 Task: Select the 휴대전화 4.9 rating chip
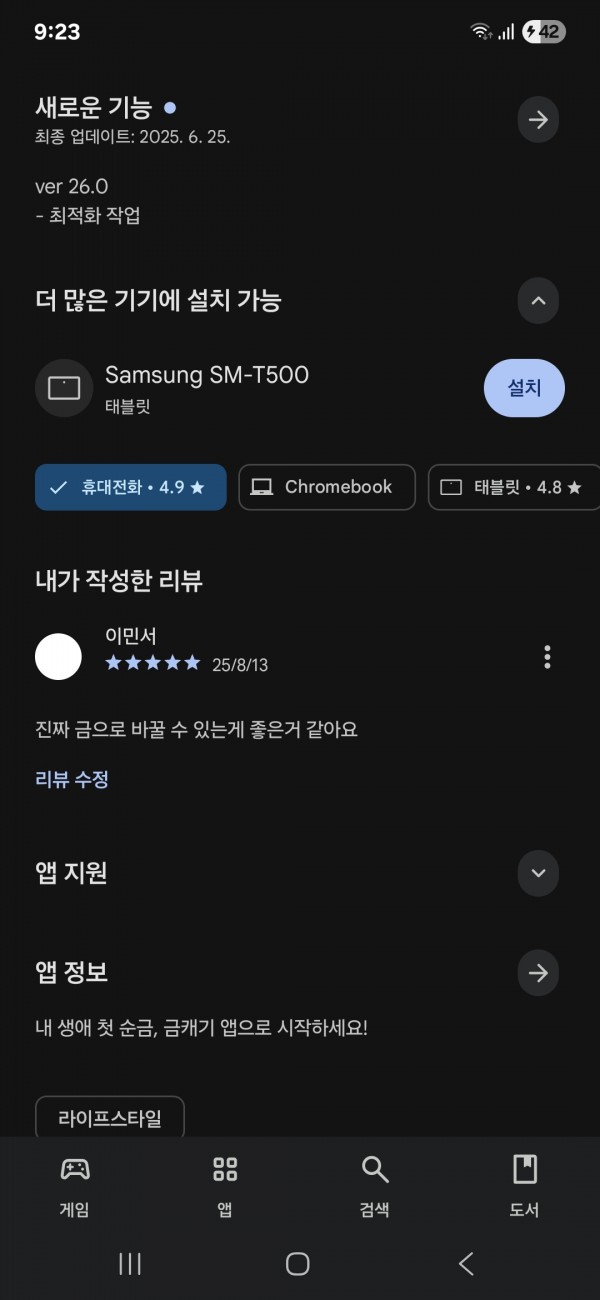tap(131, 487)
